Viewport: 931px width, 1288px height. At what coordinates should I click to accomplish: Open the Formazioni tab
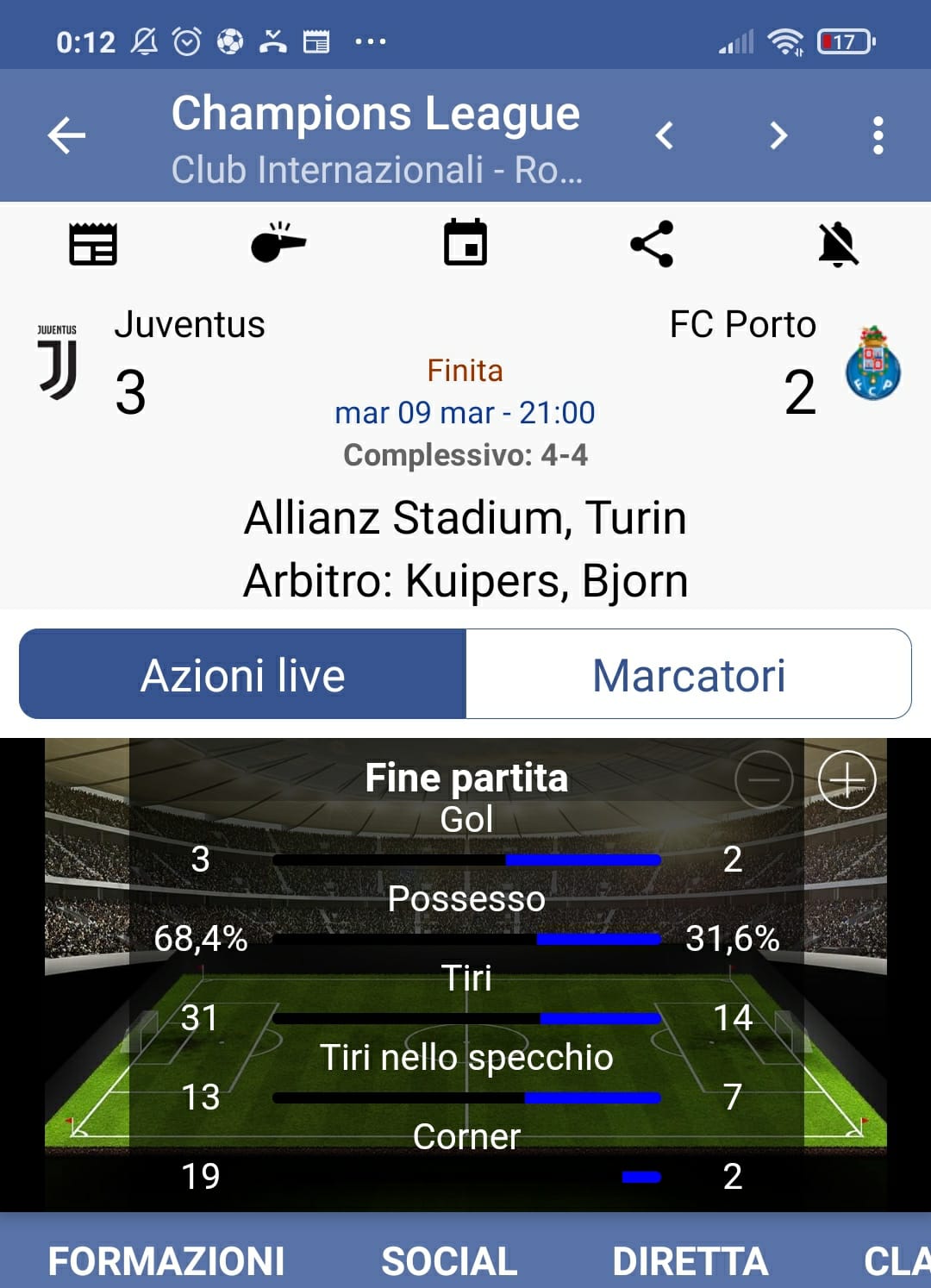166,1260
